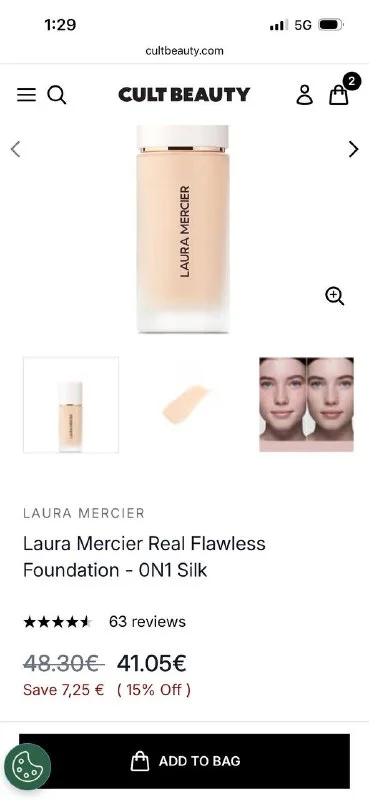The image size is (369, 800).
Task: Show next product image arrow
Action: tap(353, 149)
